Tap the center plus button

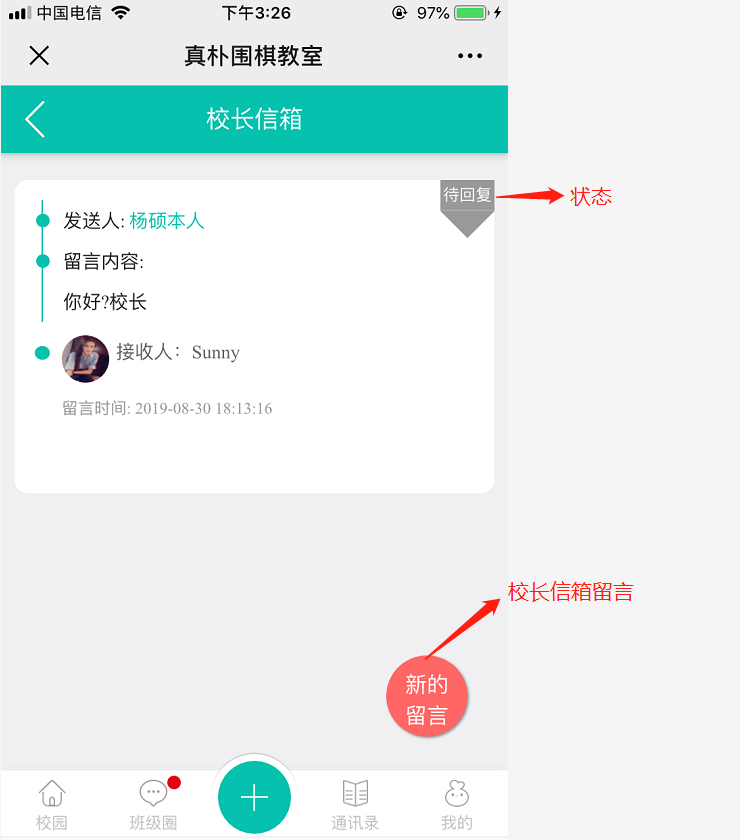[x=254, y=797]
